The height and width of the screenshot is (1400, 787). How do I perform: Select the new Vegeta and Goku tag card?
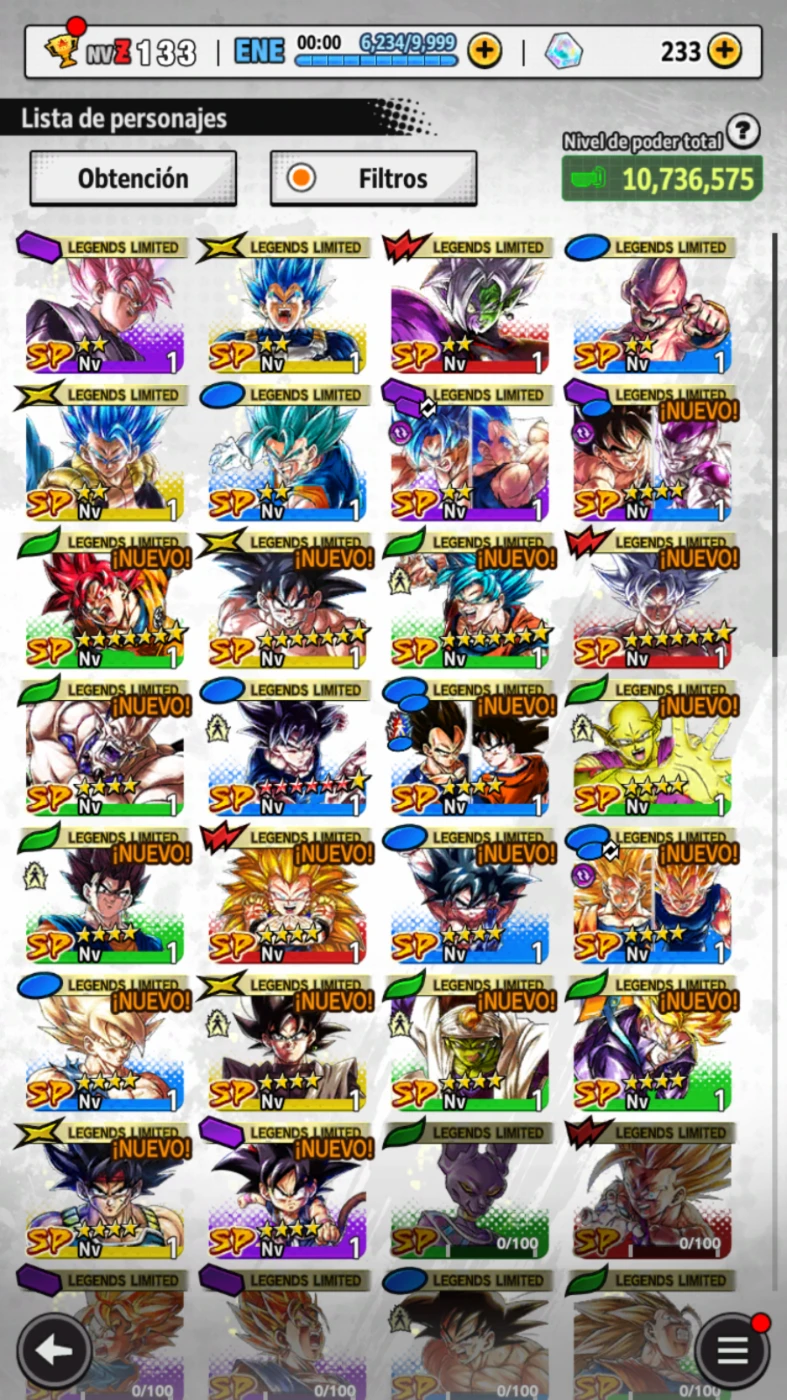470,747
